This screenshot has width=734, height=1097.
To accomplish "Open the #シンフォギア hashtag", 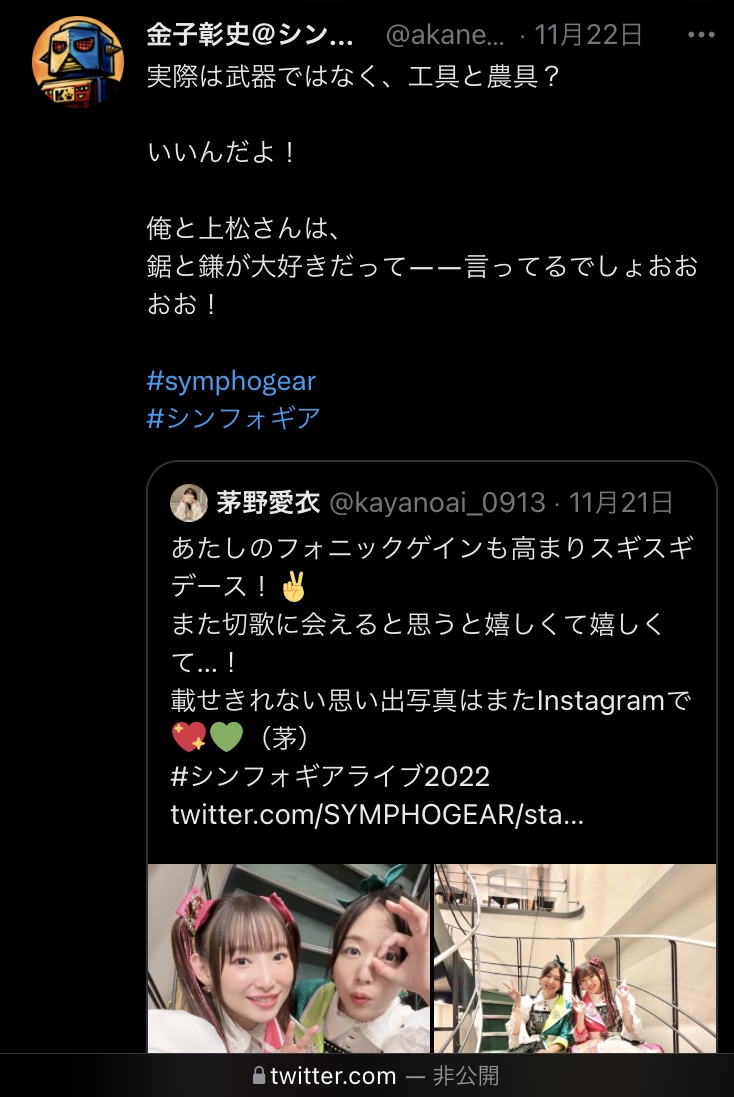I will coord(233,417).
